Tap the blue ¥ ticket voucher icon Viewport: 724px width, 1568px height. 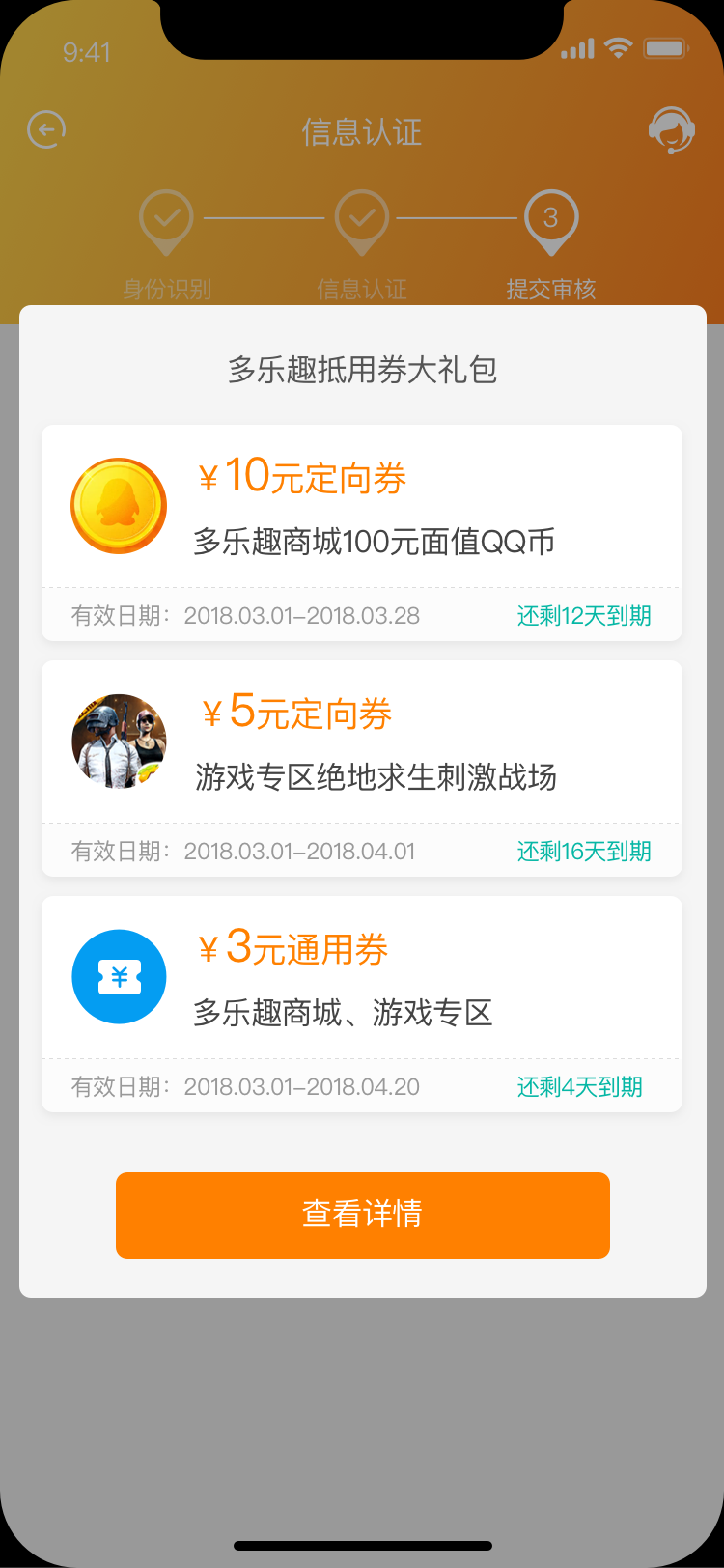tap(118, 976)
